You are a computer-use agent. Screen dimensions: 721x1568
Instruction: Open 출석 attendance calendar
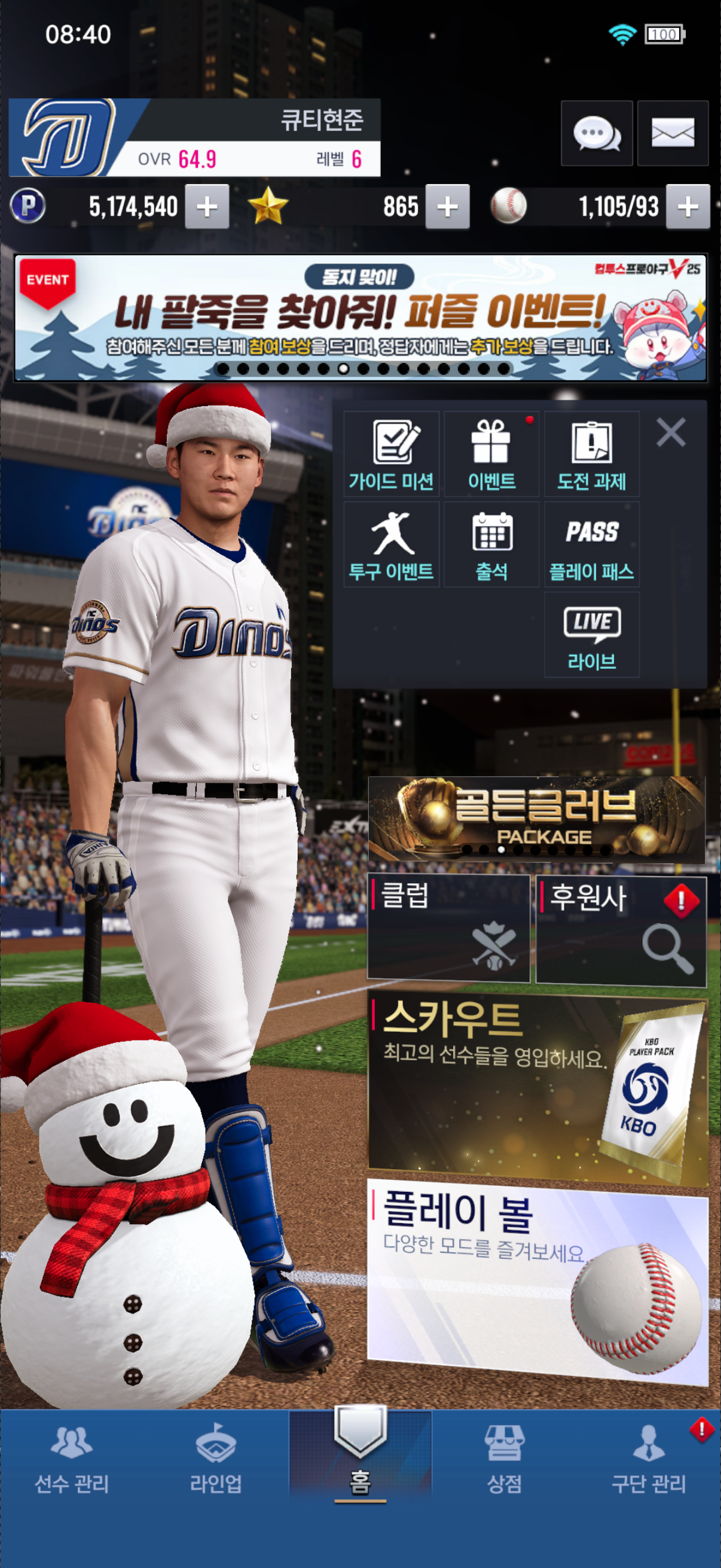(x=491, y=545)
